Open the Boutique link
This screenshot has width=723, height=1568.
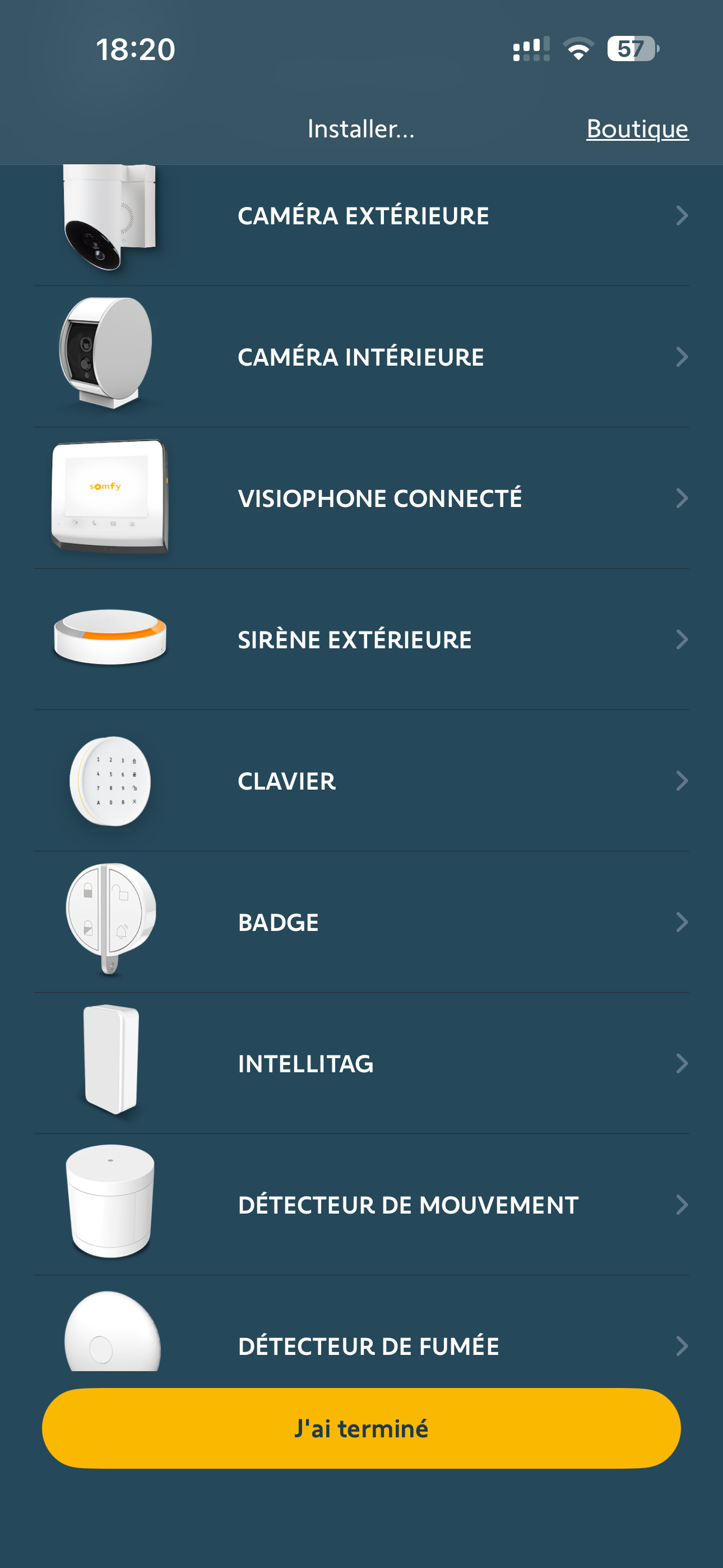637,128
